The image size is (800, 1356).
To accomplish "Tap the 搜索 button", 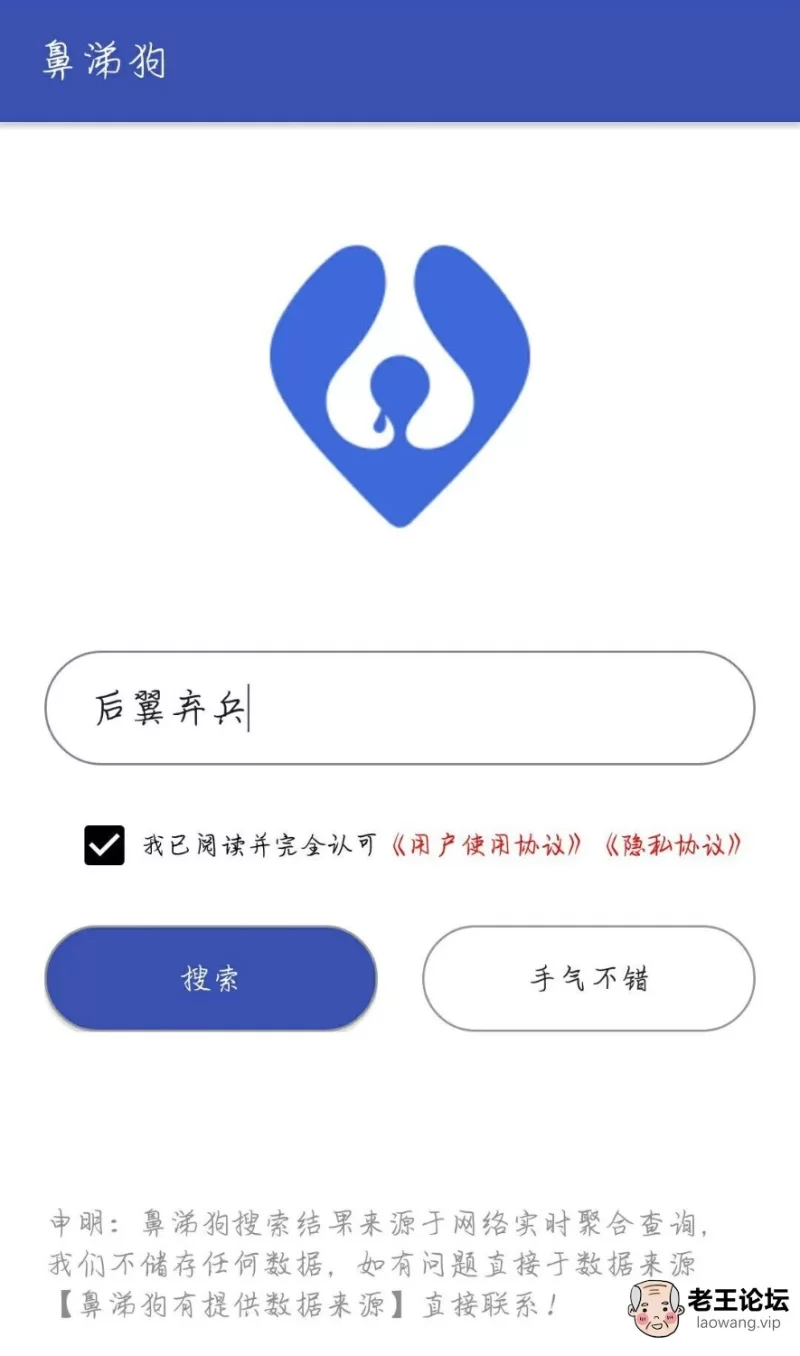I will point(211,978).
